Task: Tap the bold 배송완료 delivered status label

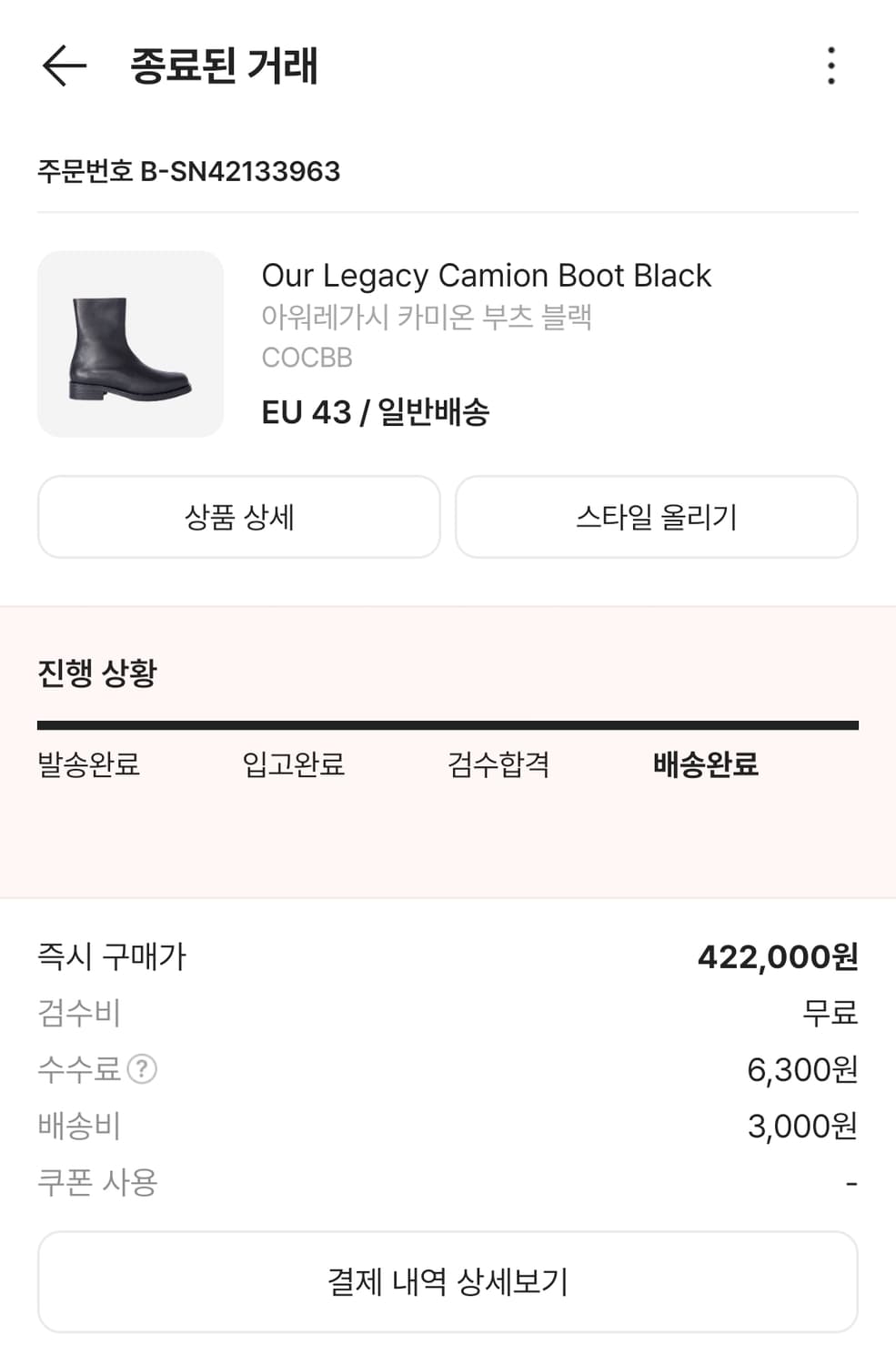Action: [705, 766]
